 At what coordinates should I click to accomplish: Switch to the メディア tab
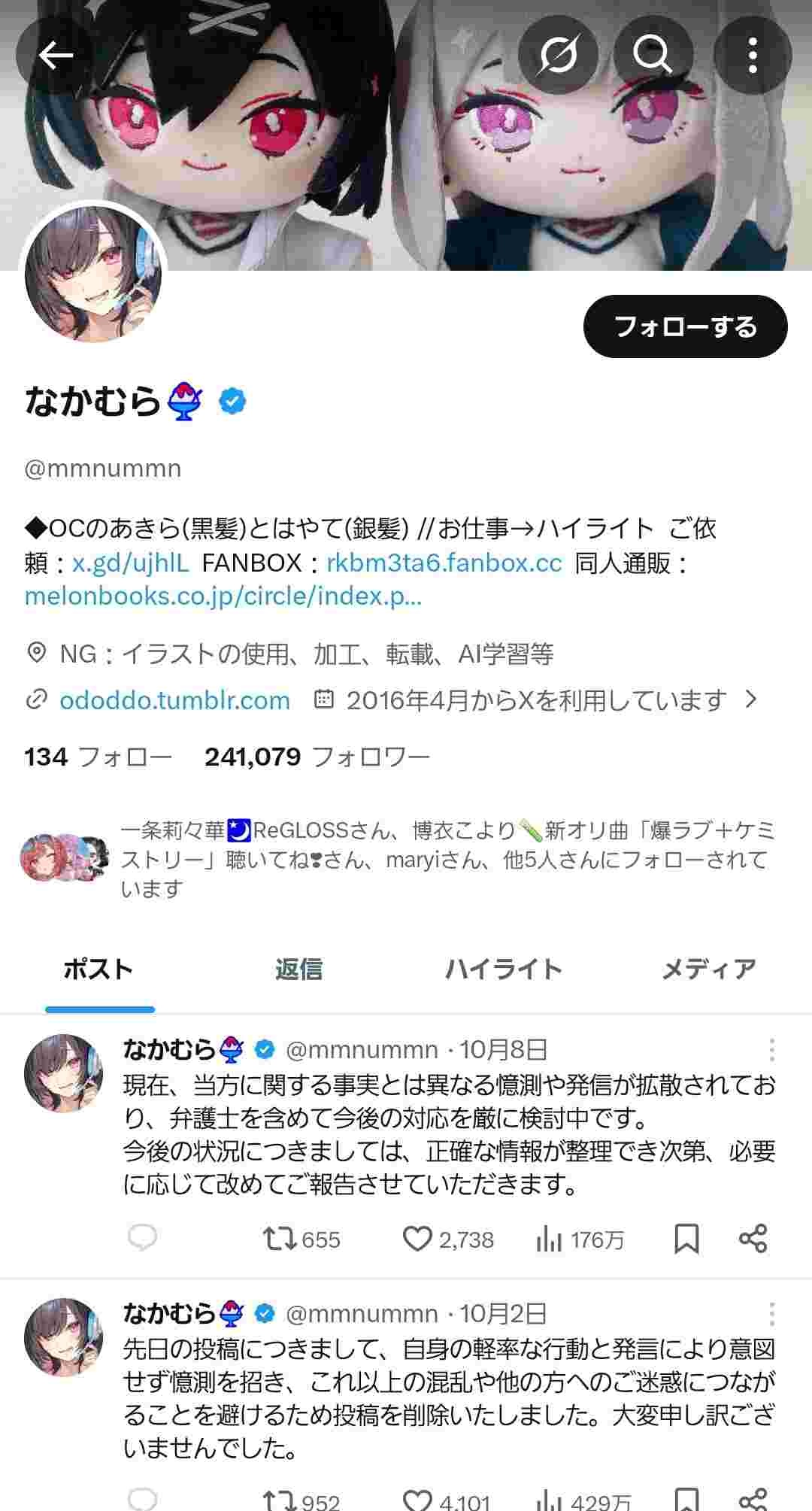(708, 969)
